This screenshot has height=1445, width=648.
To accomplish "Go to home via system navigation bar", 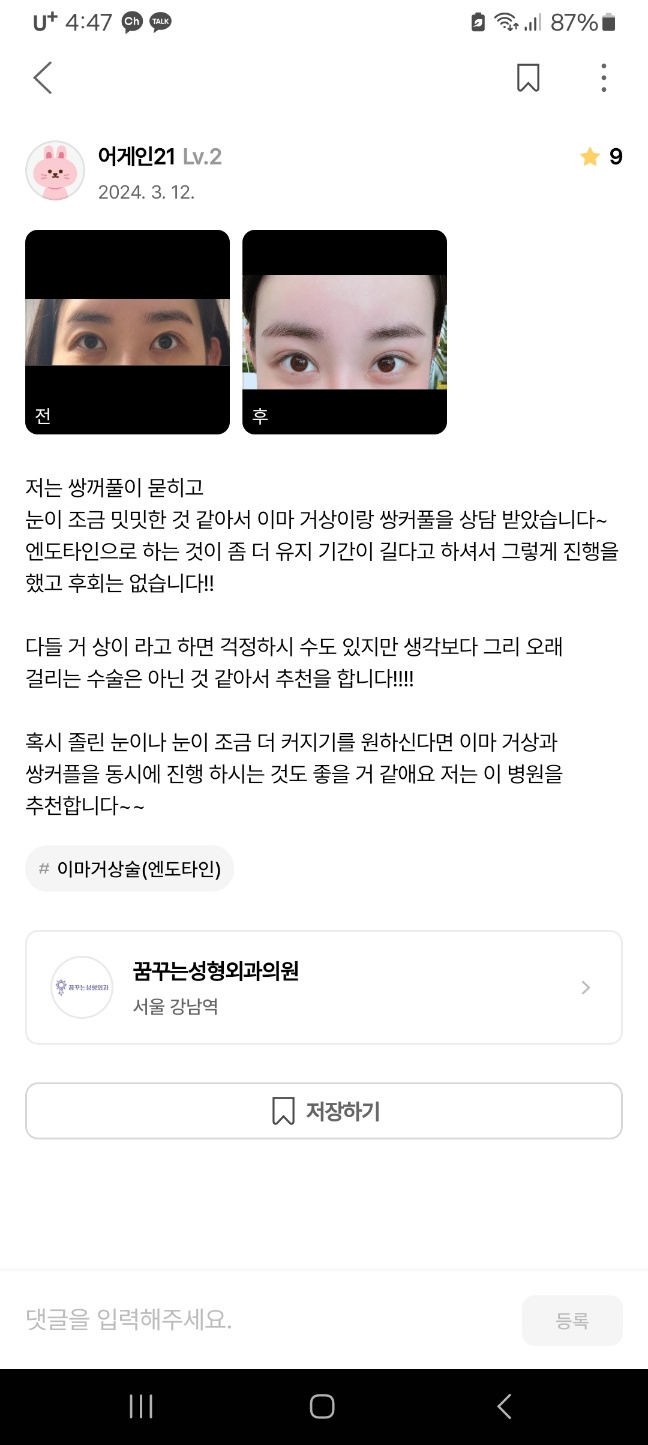I will (322, 1407).
